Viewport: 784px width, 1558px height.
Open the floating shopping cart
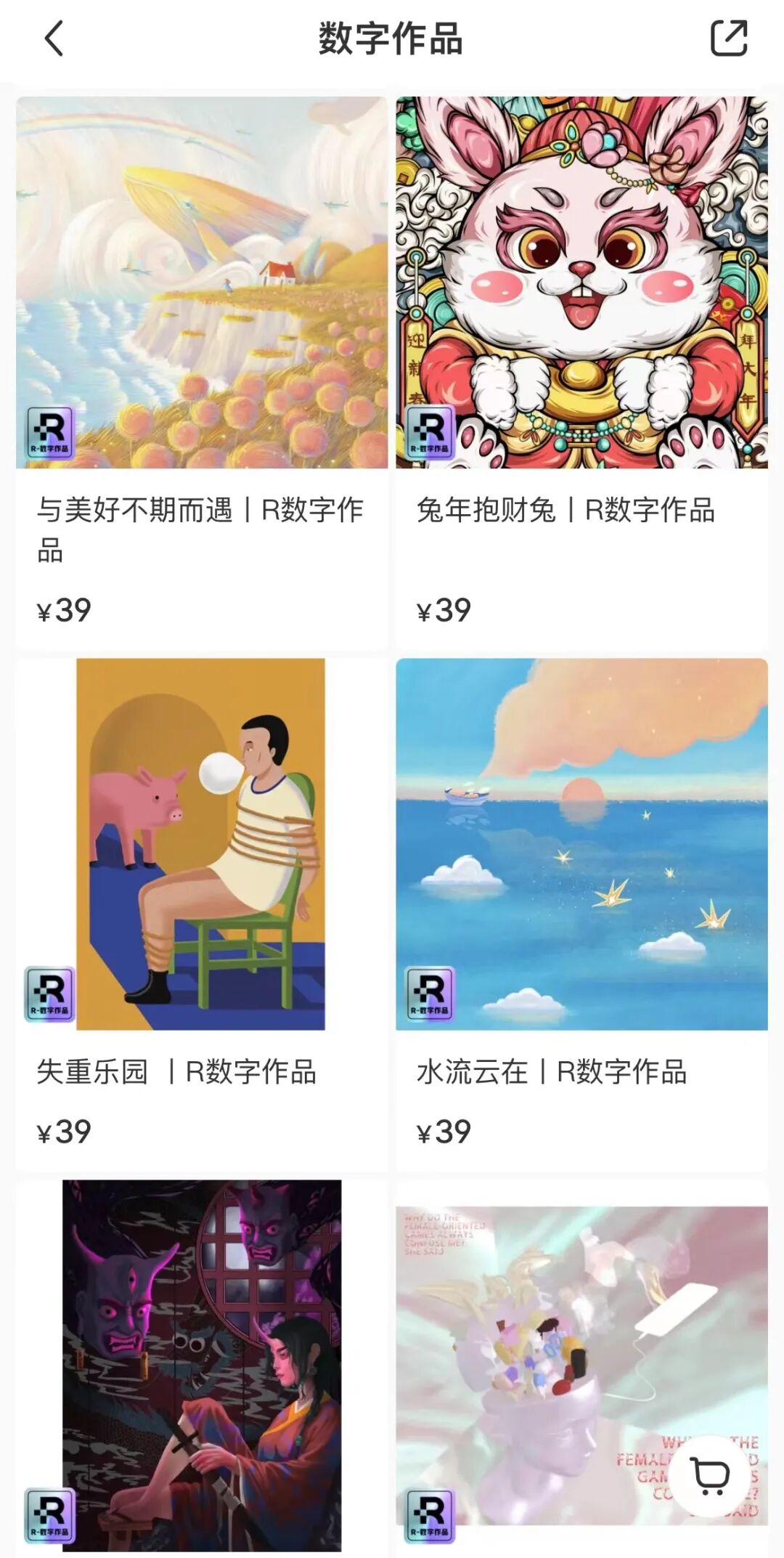pyautogui.click(x=709, y=1475)
